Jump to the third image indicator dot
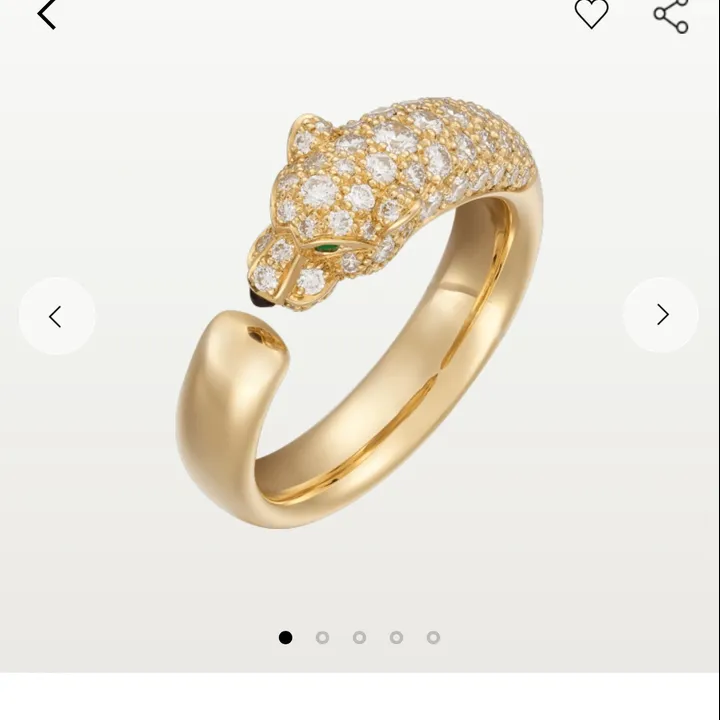 click(x=359, y=637)
